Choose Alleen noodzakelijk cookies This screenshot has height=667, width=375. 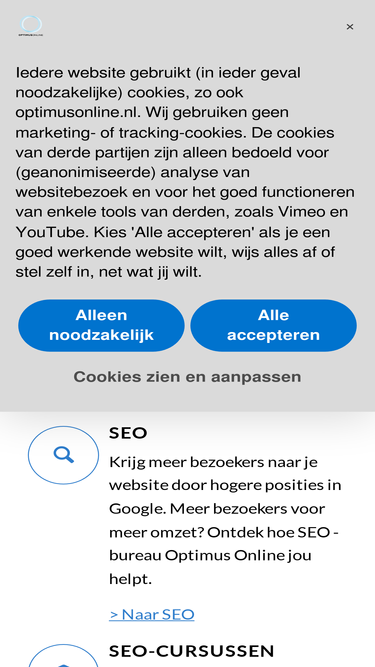101,325
